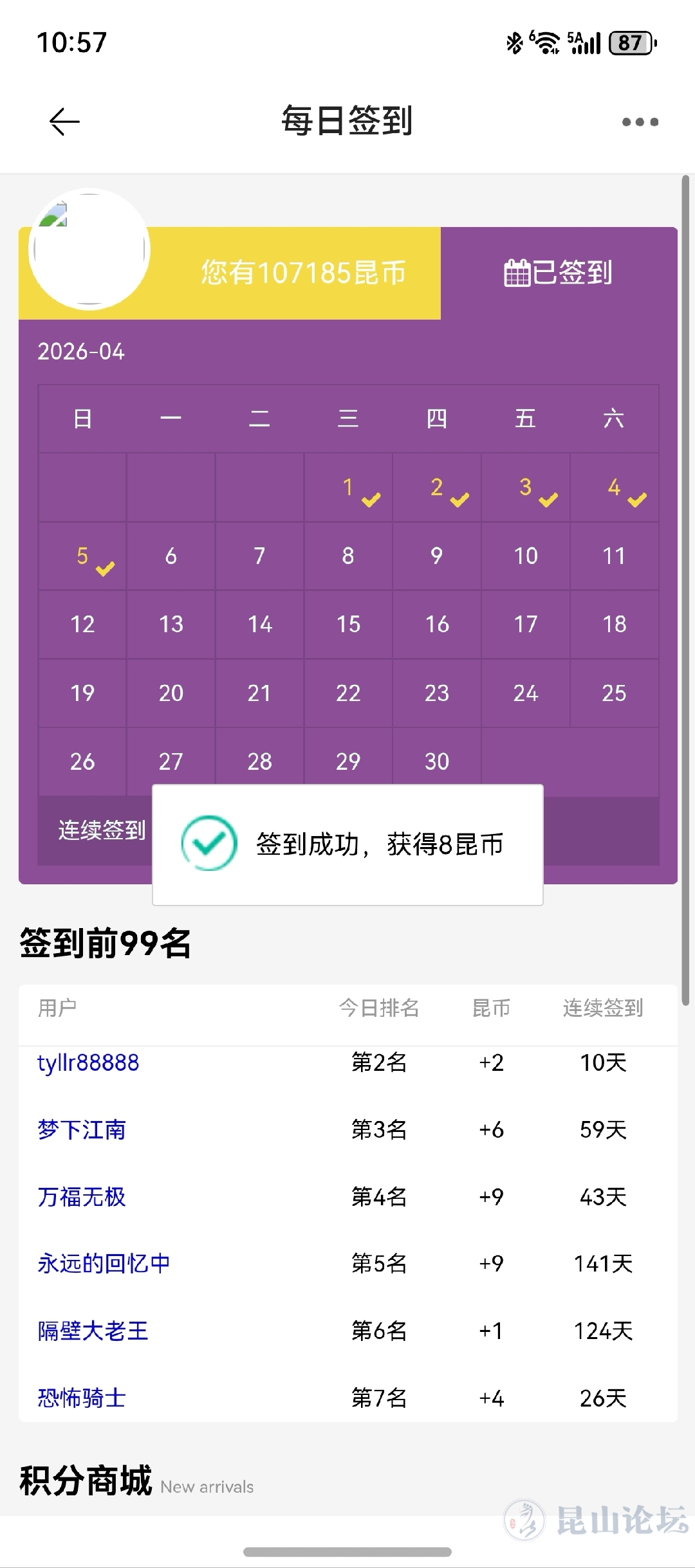Tap the 已签到 check-in button
This screenshot has height=1568, width=695.
(558, 273)
